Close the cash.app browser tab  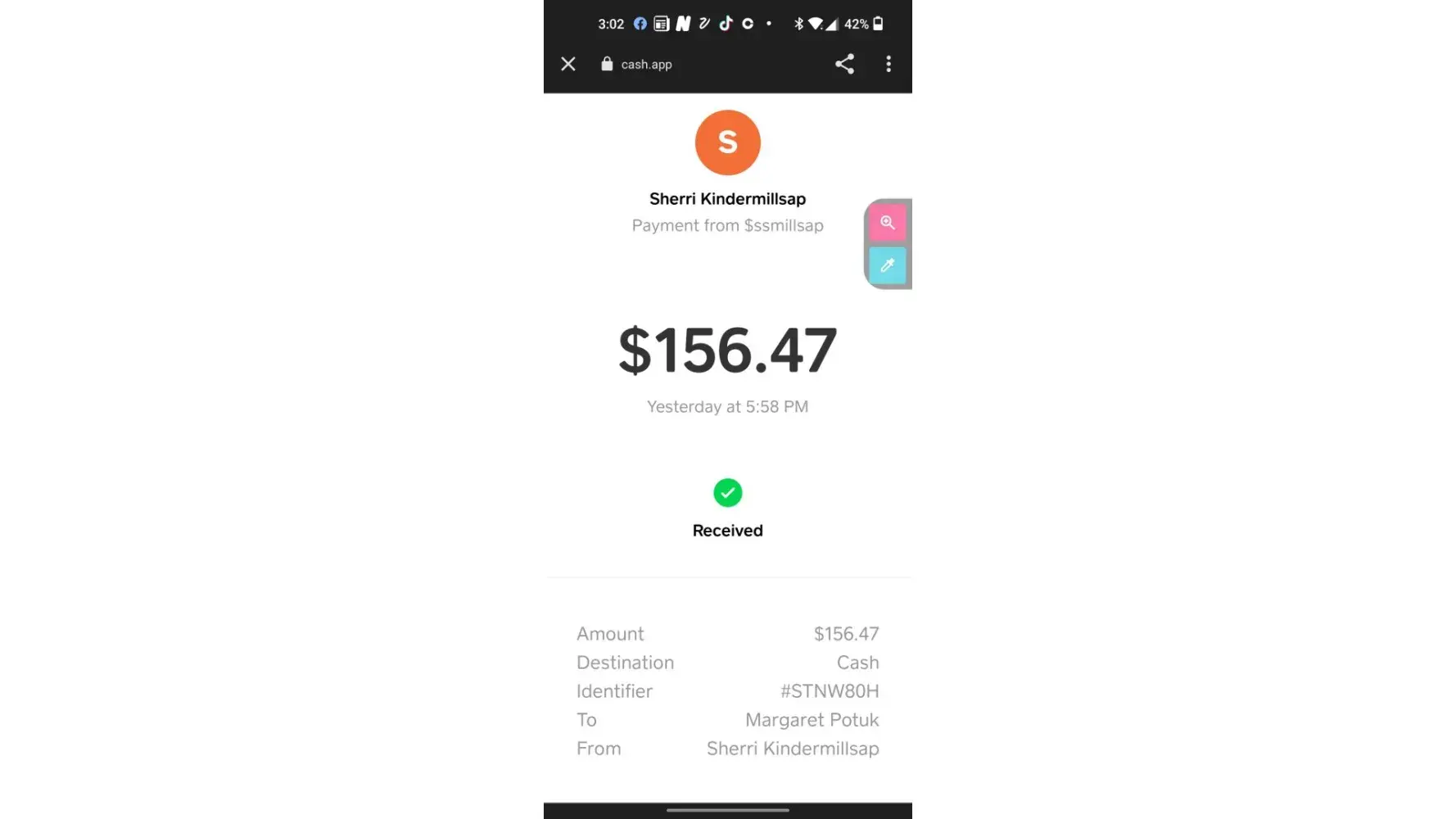coord(567,64)
